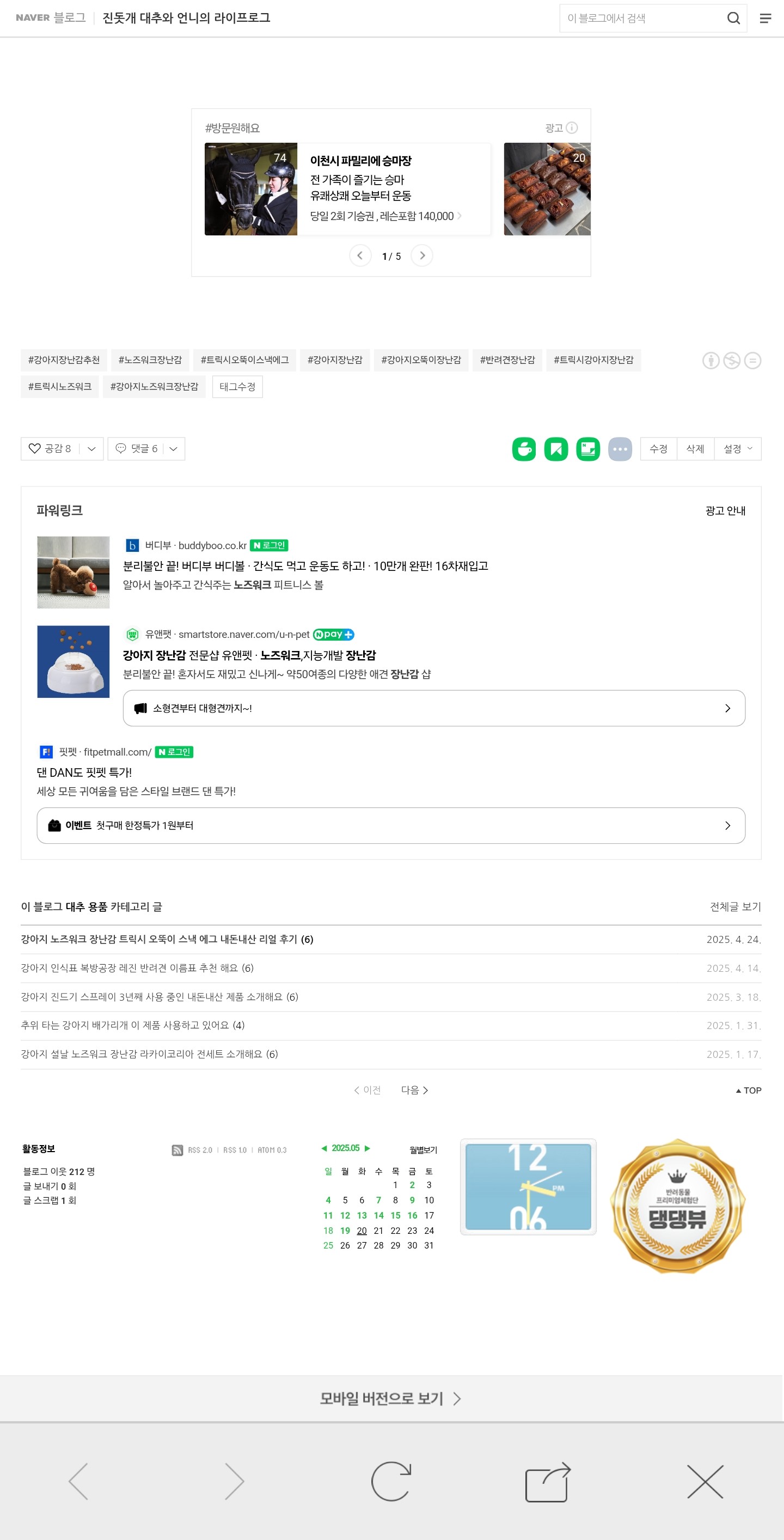Image resolution: width=784 pixels, height=1540 pixels.
Task: Open the #노즈워크장난감 tag
Action: pyautogui.click(x=150, y=360)
